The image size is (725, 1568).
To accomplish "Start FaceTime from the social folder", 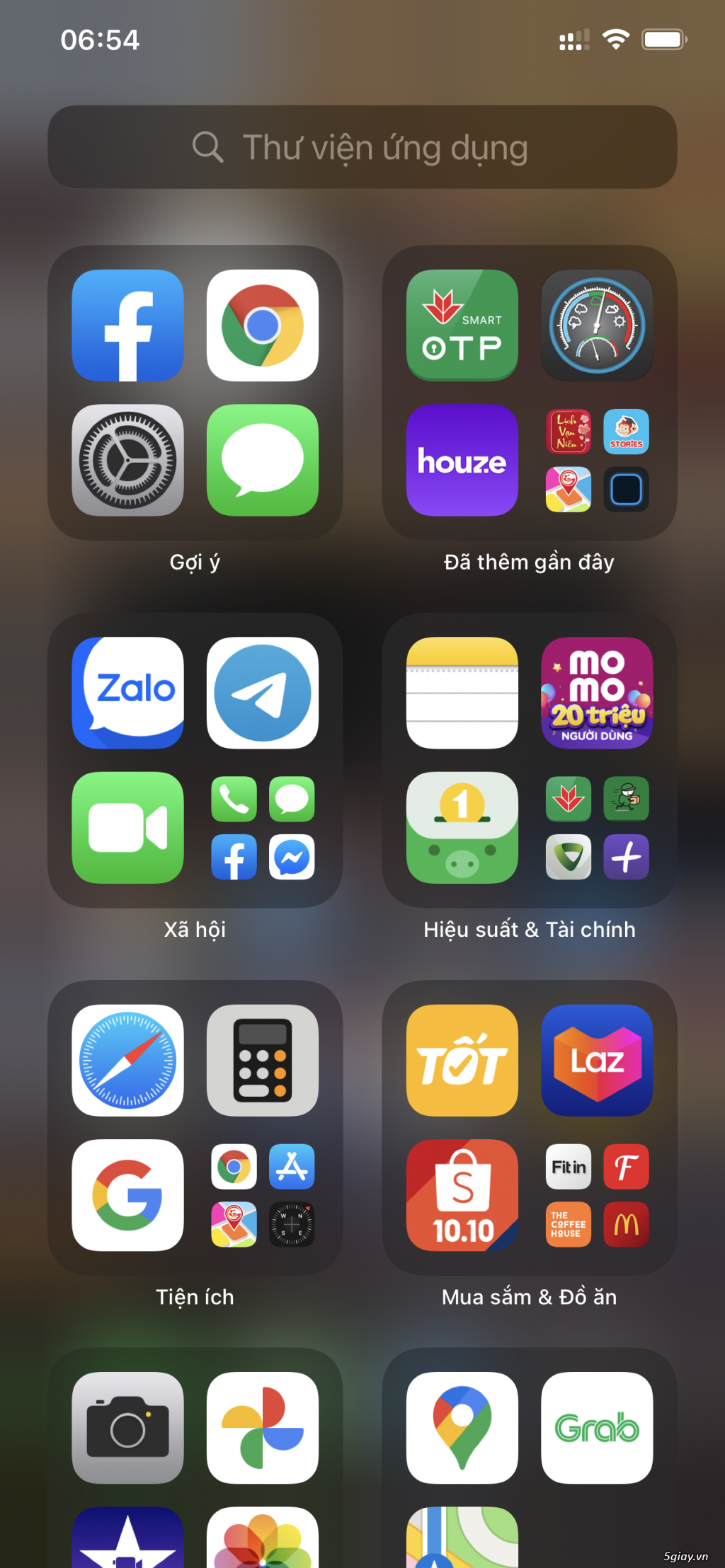I will (x=127, y=828).
